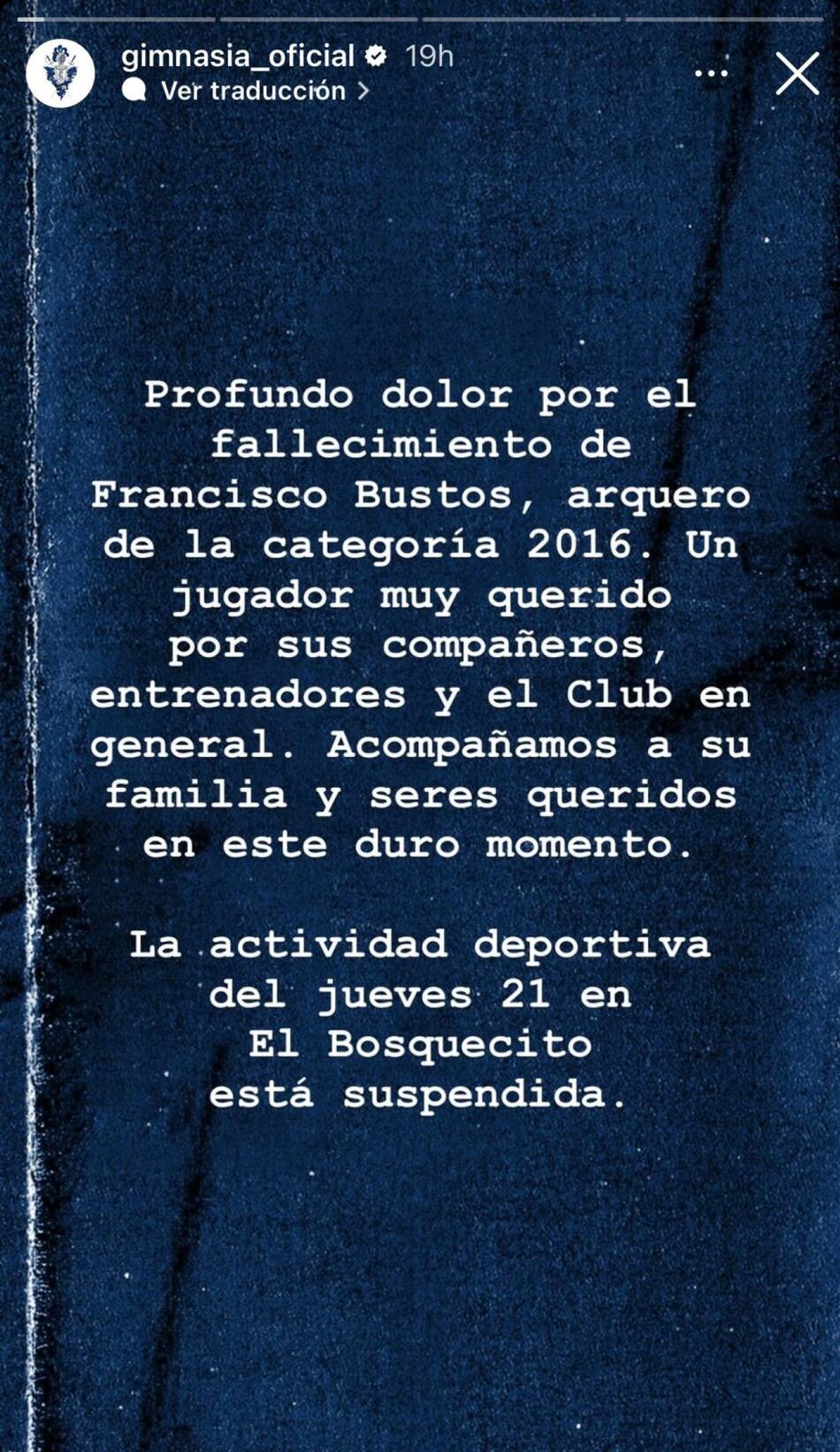Close the story viewer

797,73
